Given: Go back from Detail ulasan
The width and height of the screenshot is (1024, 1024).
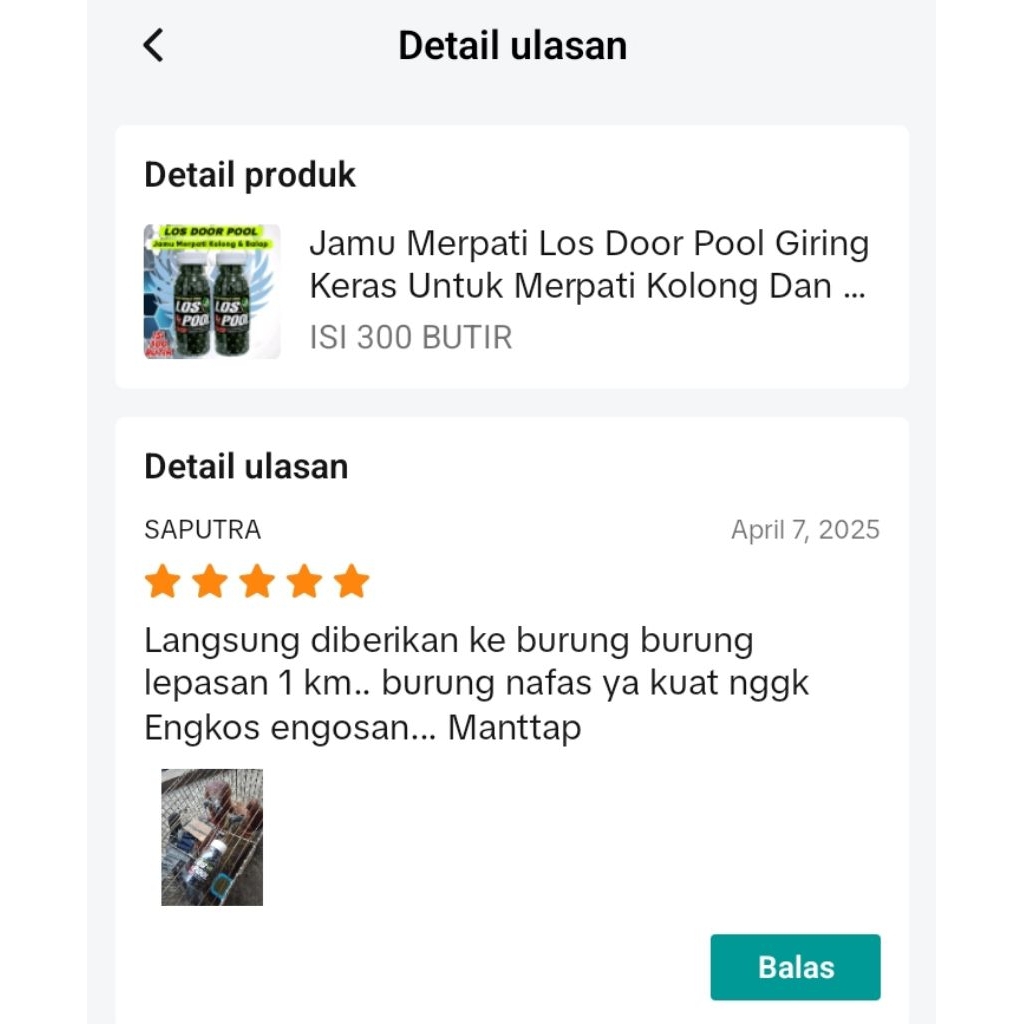Looking at the screenshot, I should click(153, 46).
